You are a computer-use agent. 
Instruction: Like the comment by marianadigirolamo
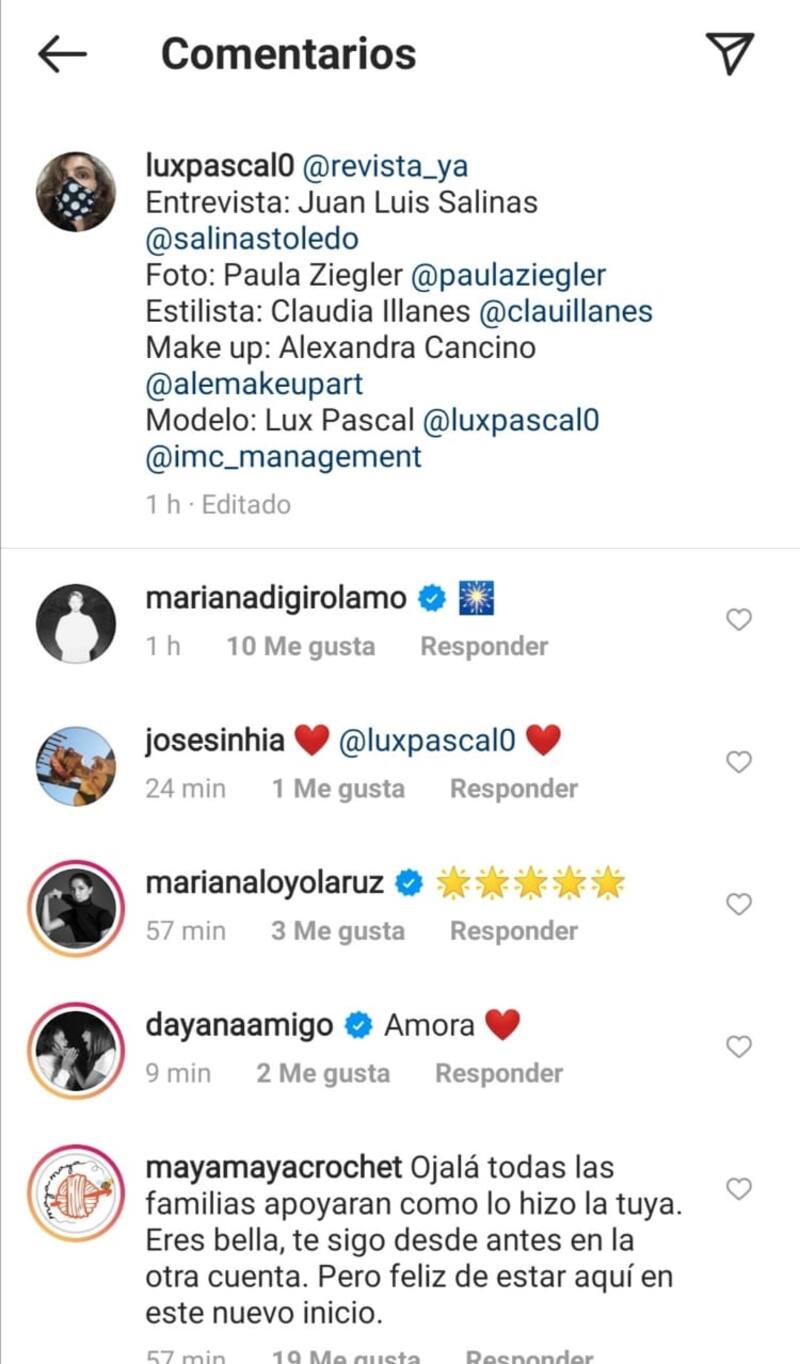tap(738, 620)
